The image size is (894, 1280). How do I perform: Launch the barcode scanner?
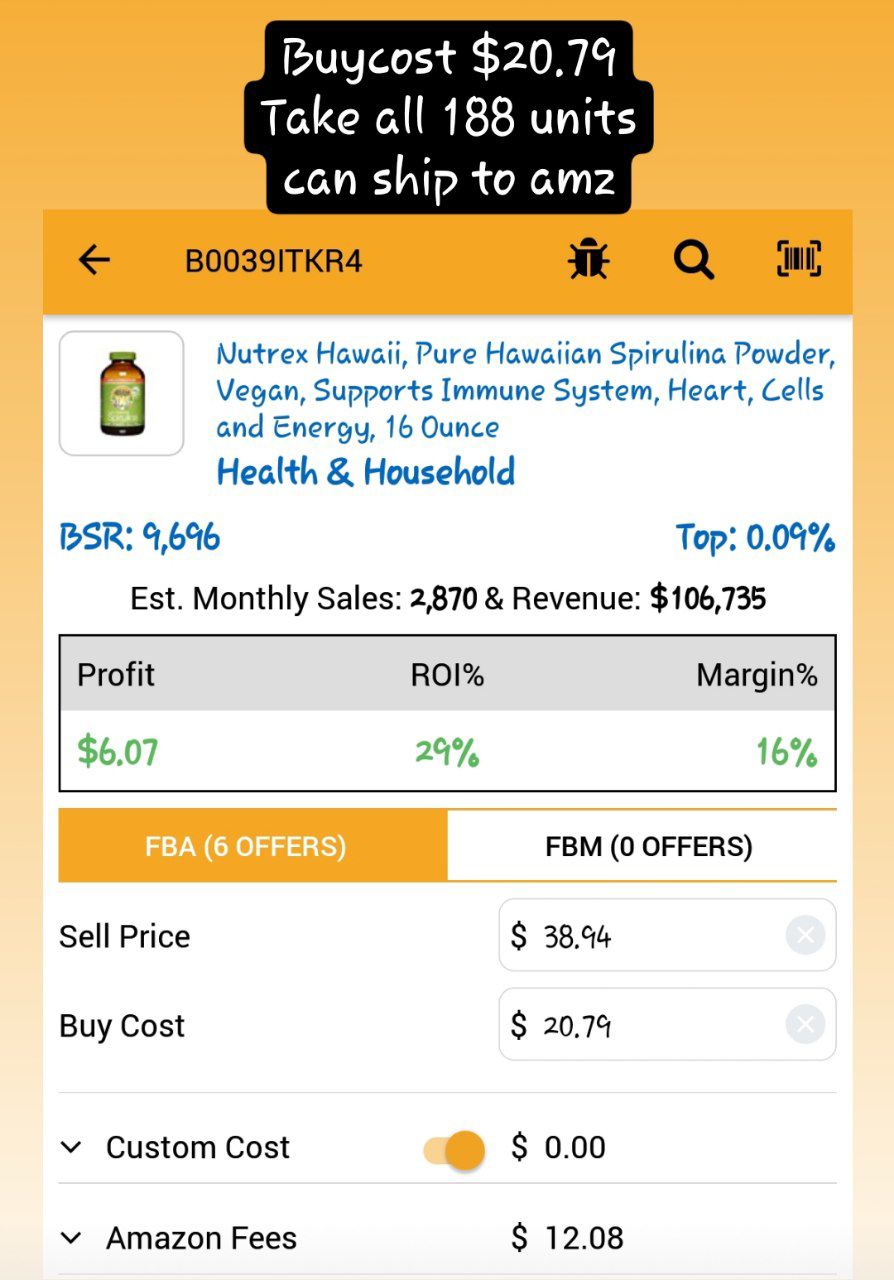pyautogui.click(x=799, y=259)
